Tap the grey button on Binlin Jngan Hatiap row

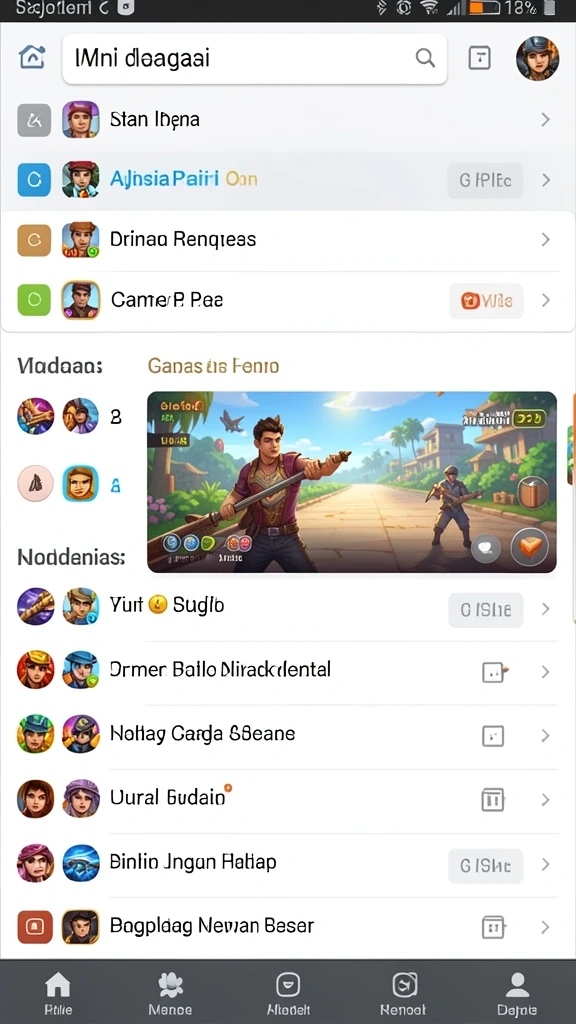[x=486, y=866]
